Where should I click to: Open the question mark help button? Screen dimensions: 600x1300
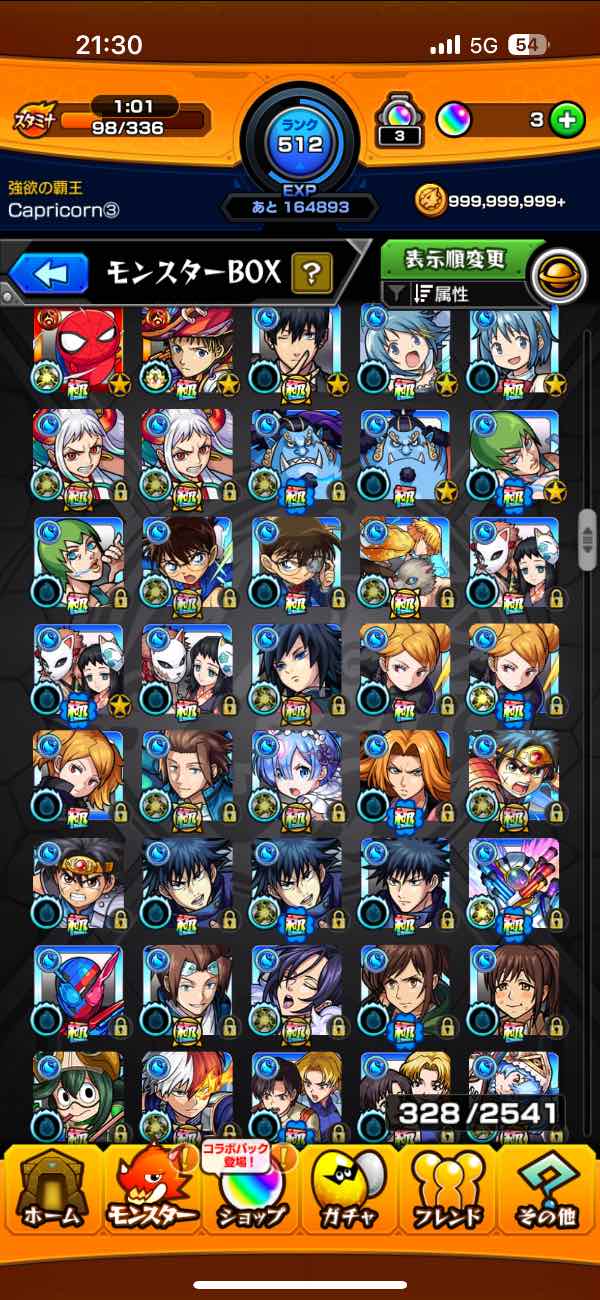point(312,272)
